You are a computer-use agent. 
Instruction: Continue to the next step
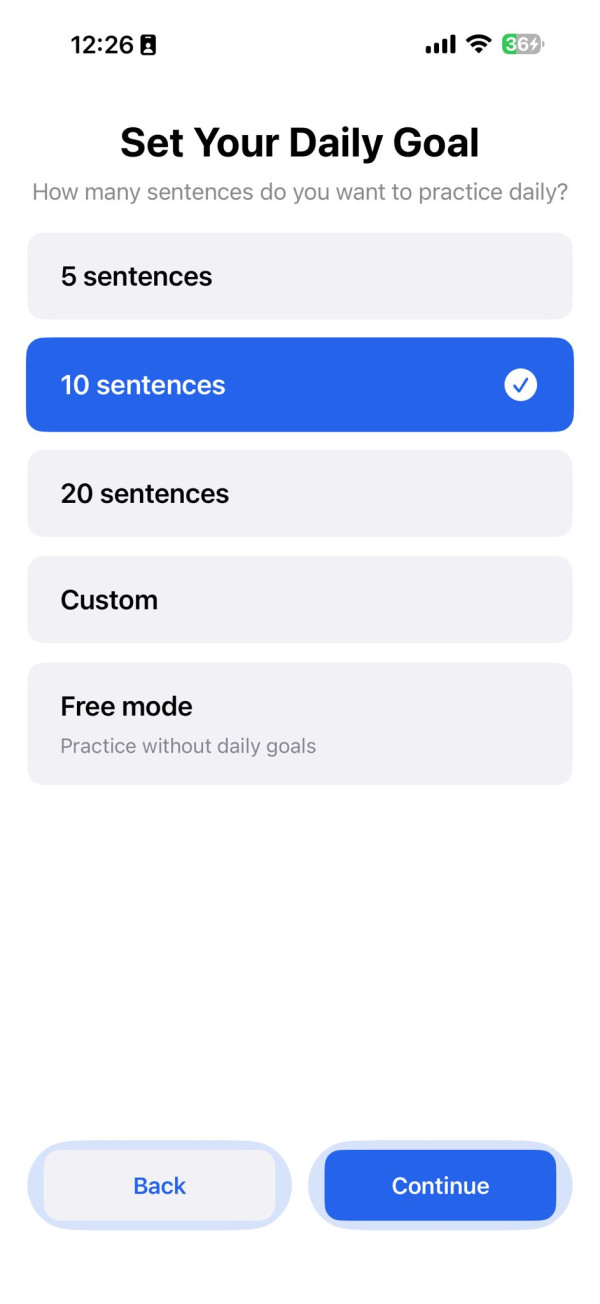(440, 1185)
